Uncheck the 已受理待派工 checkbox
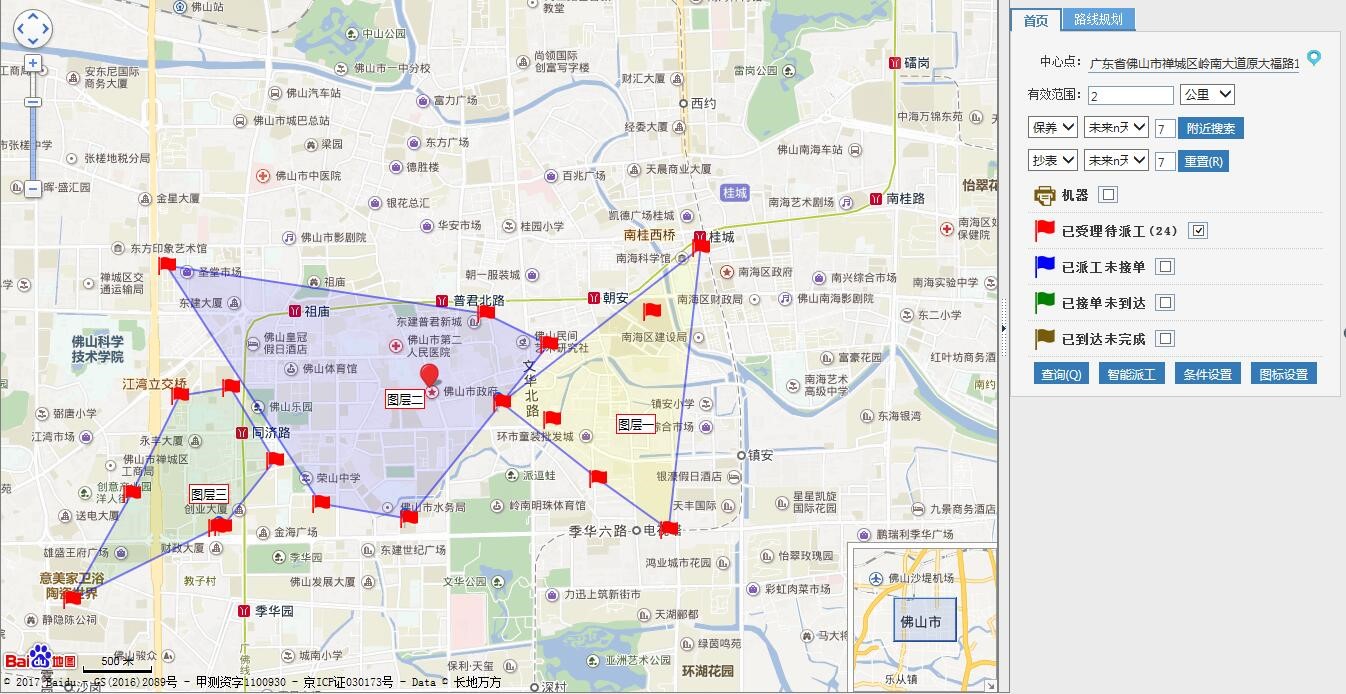The image size is (1346, 694). [x=1199, y=231]
